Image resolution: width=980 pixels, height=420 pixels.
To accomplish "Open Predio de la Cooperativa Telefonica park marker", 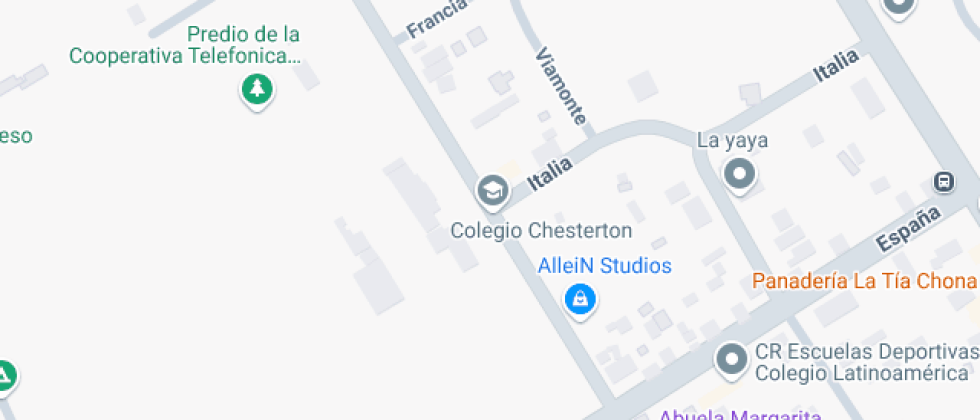I will click(257, 90).
